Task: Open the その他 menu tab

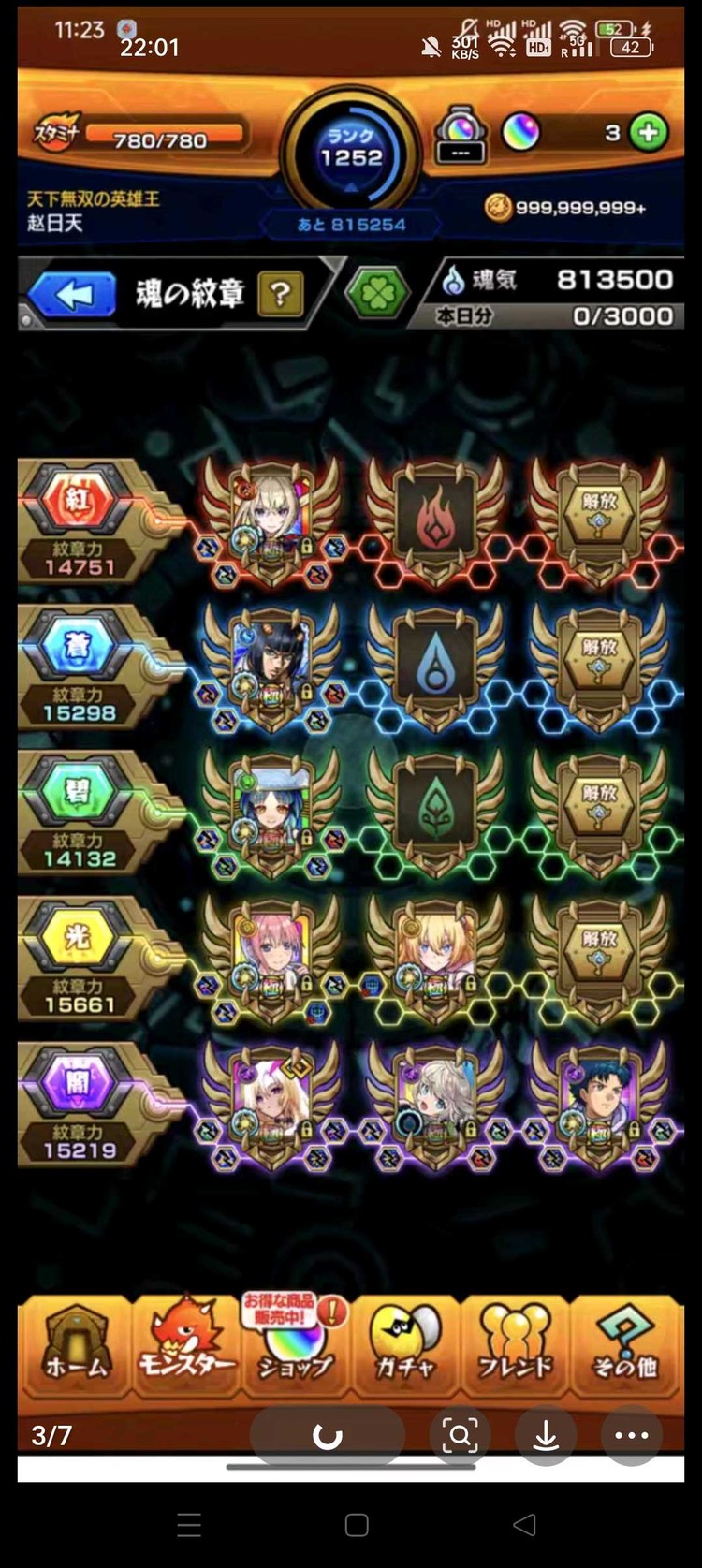Action: 625,1346
